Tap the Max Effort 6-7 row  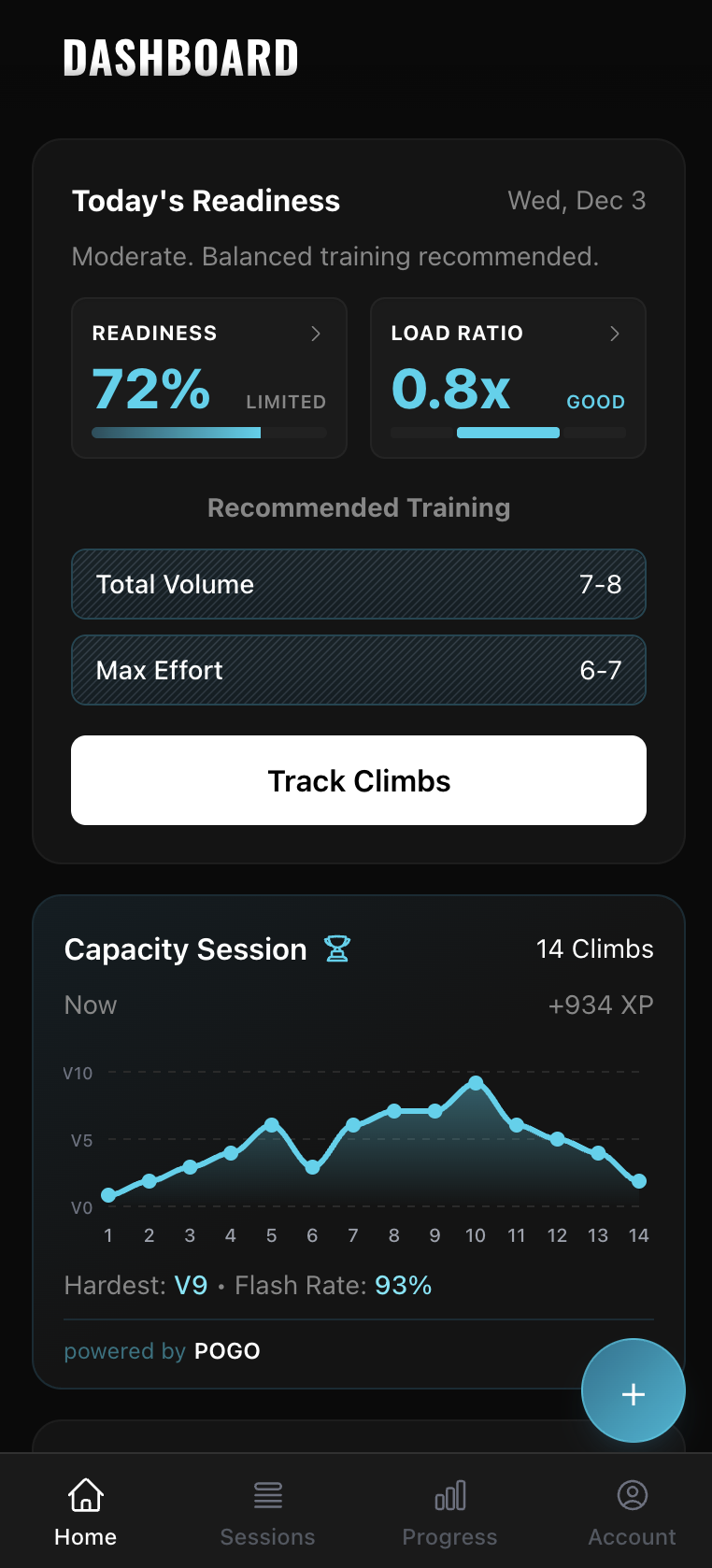pos(359,670)
